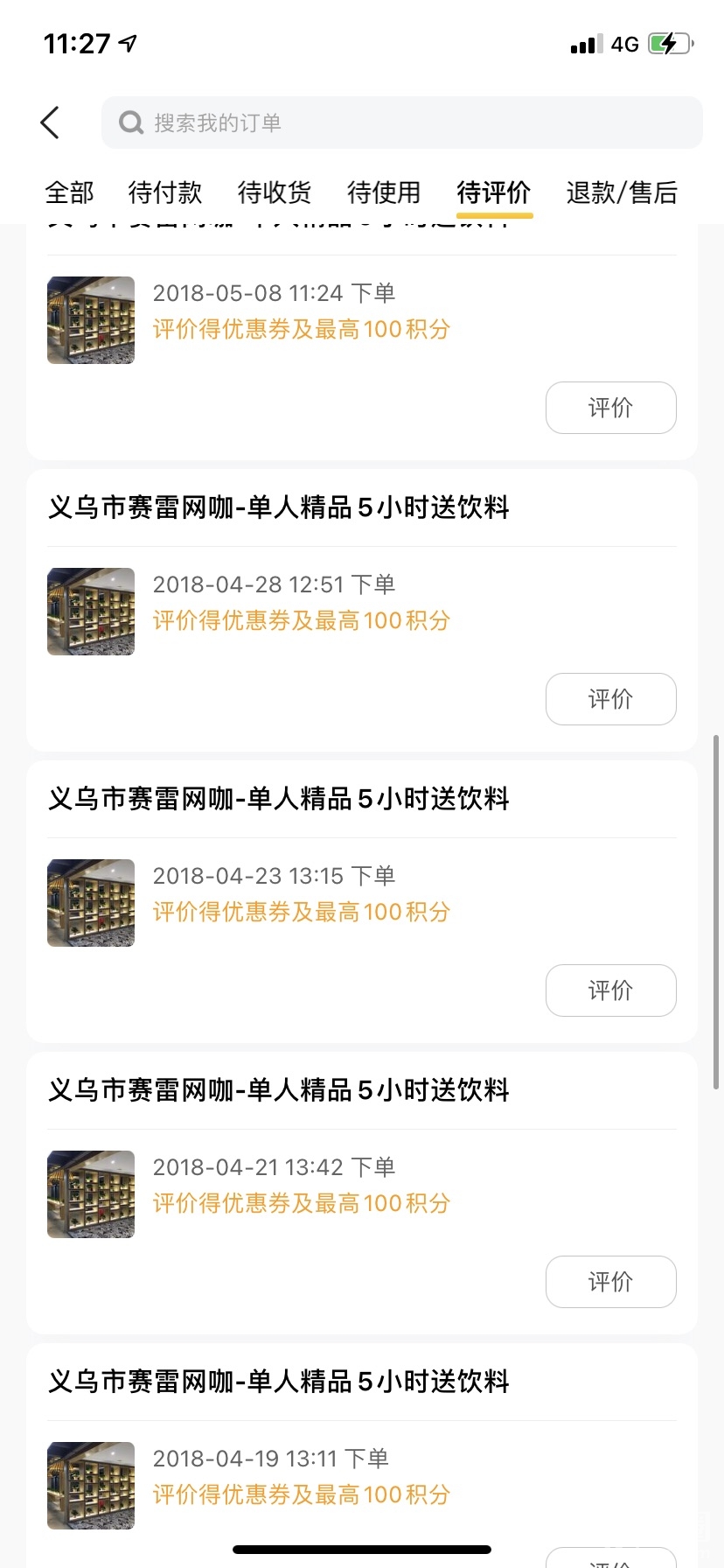Tap the 搜索我的订单 search field
The height and width of the screenshot is (1568, 724).
pyautogui.click(x=402, y=122)
